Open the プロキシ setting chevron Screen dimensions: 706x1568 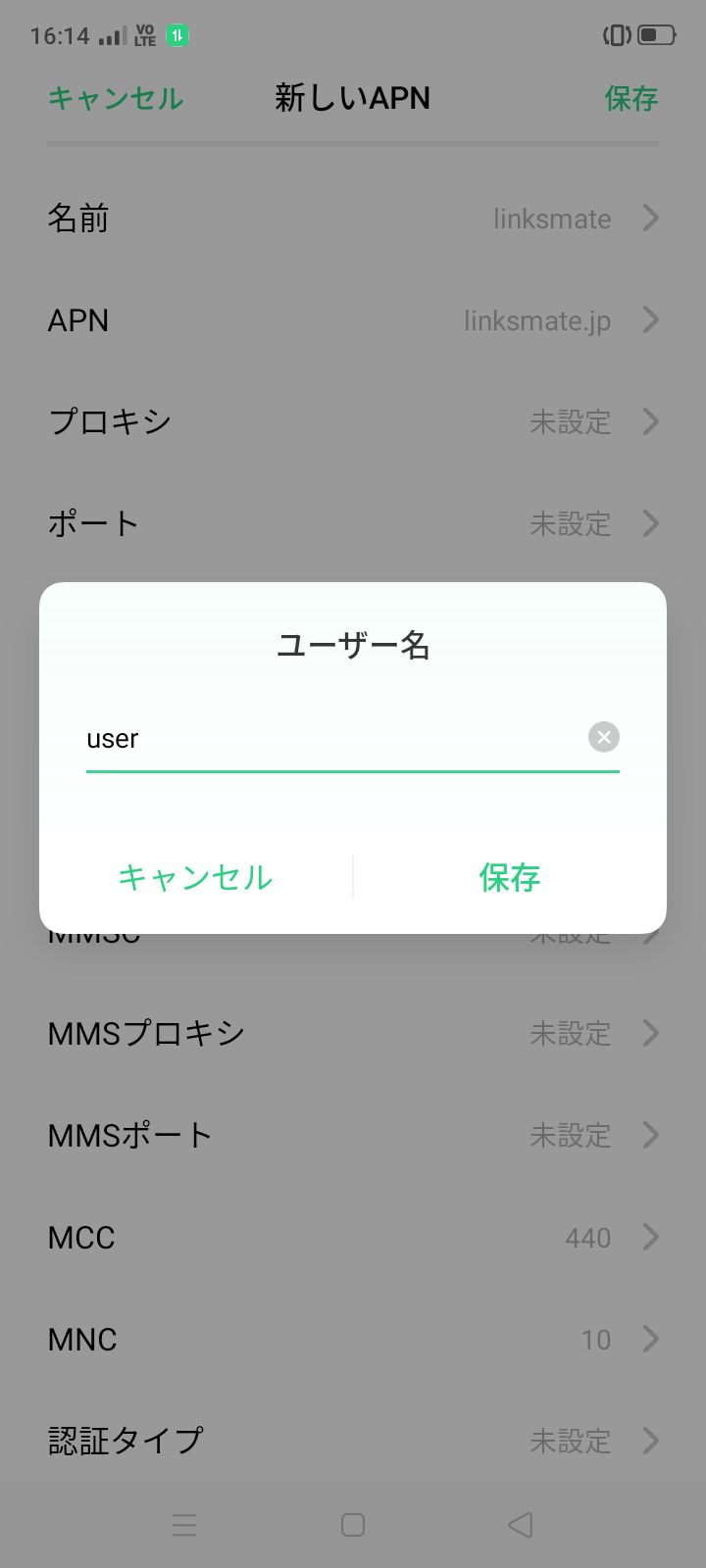[x=649, y=422]
